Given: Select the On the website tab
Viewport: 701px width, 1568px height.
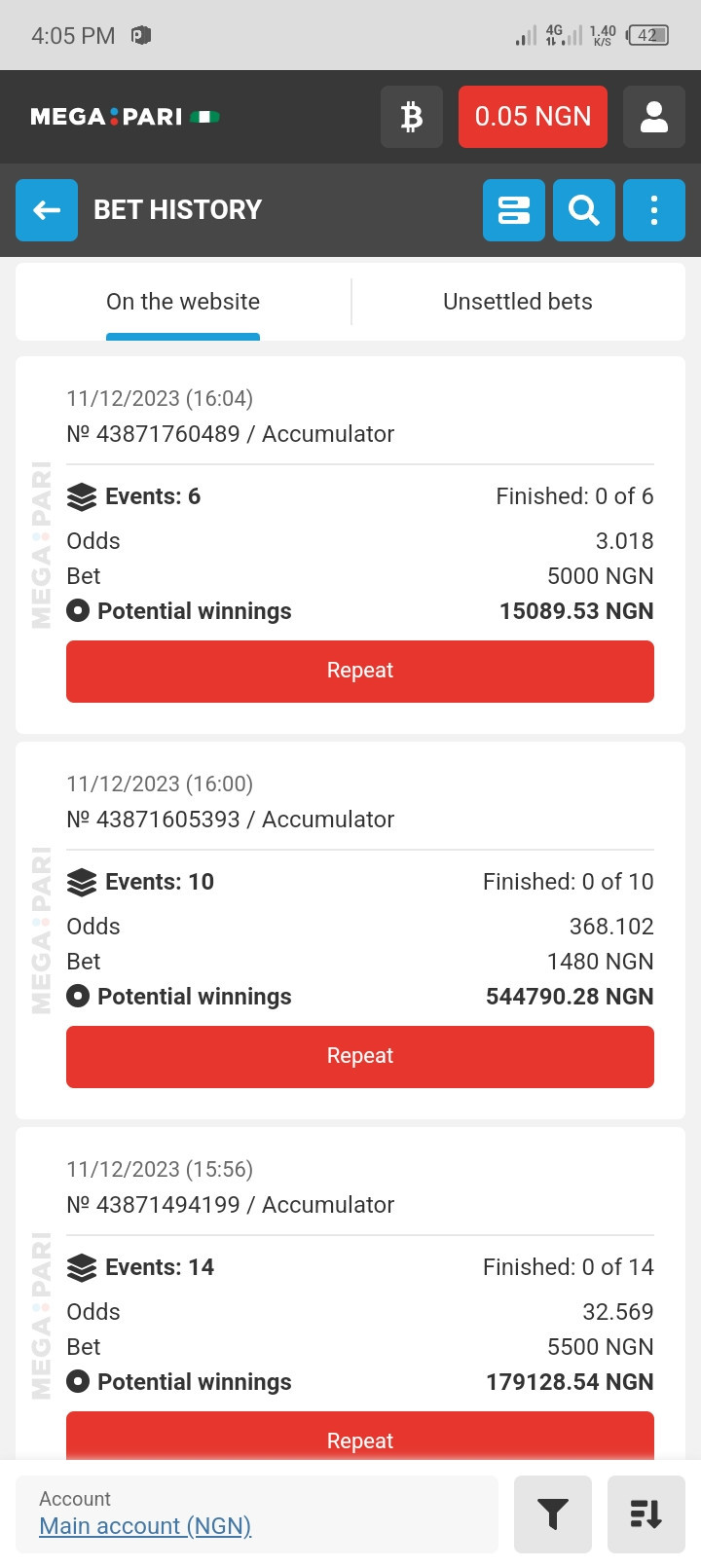Looking at the screenshot, I should point(183,302).
